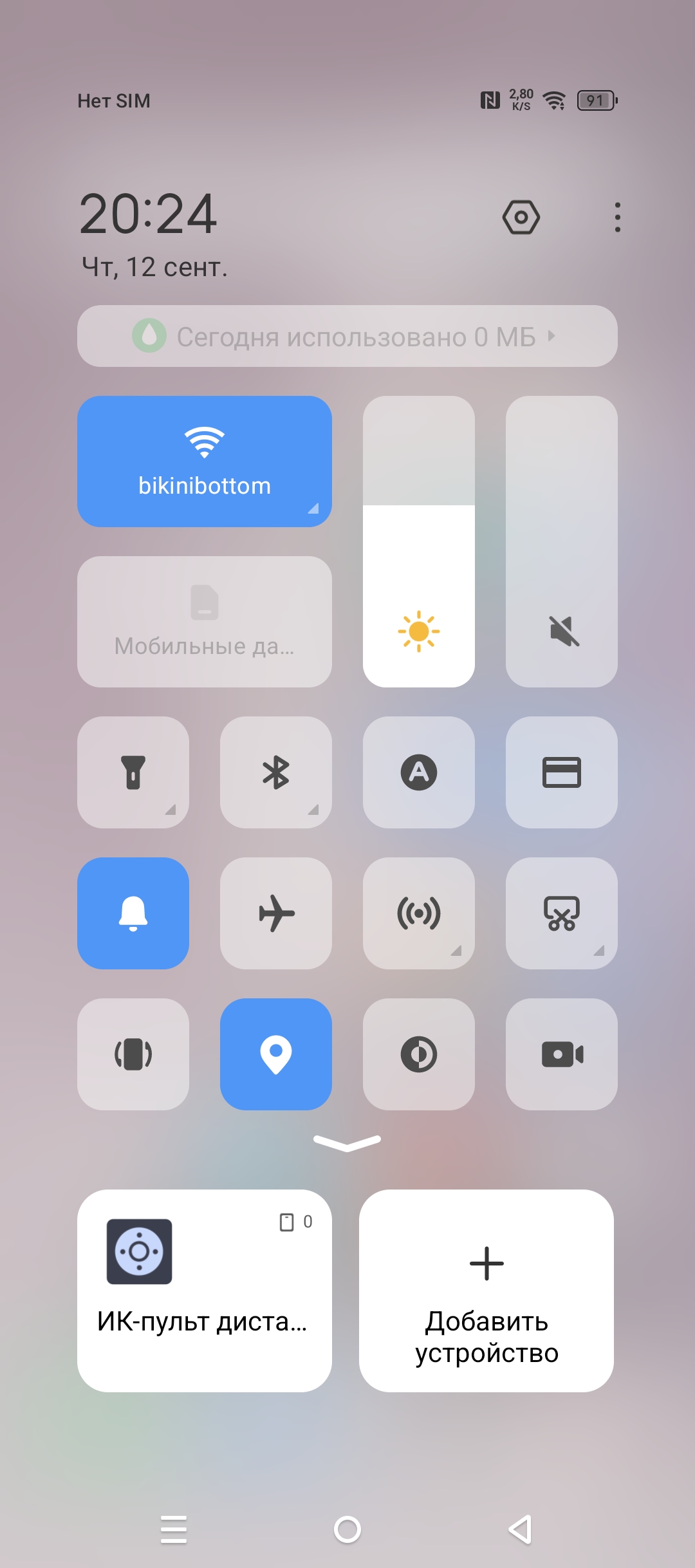Viewport: 695px width, 1568px height.
Task: Start screen recording with the camera tile
Action: [x=562, y=1054]
